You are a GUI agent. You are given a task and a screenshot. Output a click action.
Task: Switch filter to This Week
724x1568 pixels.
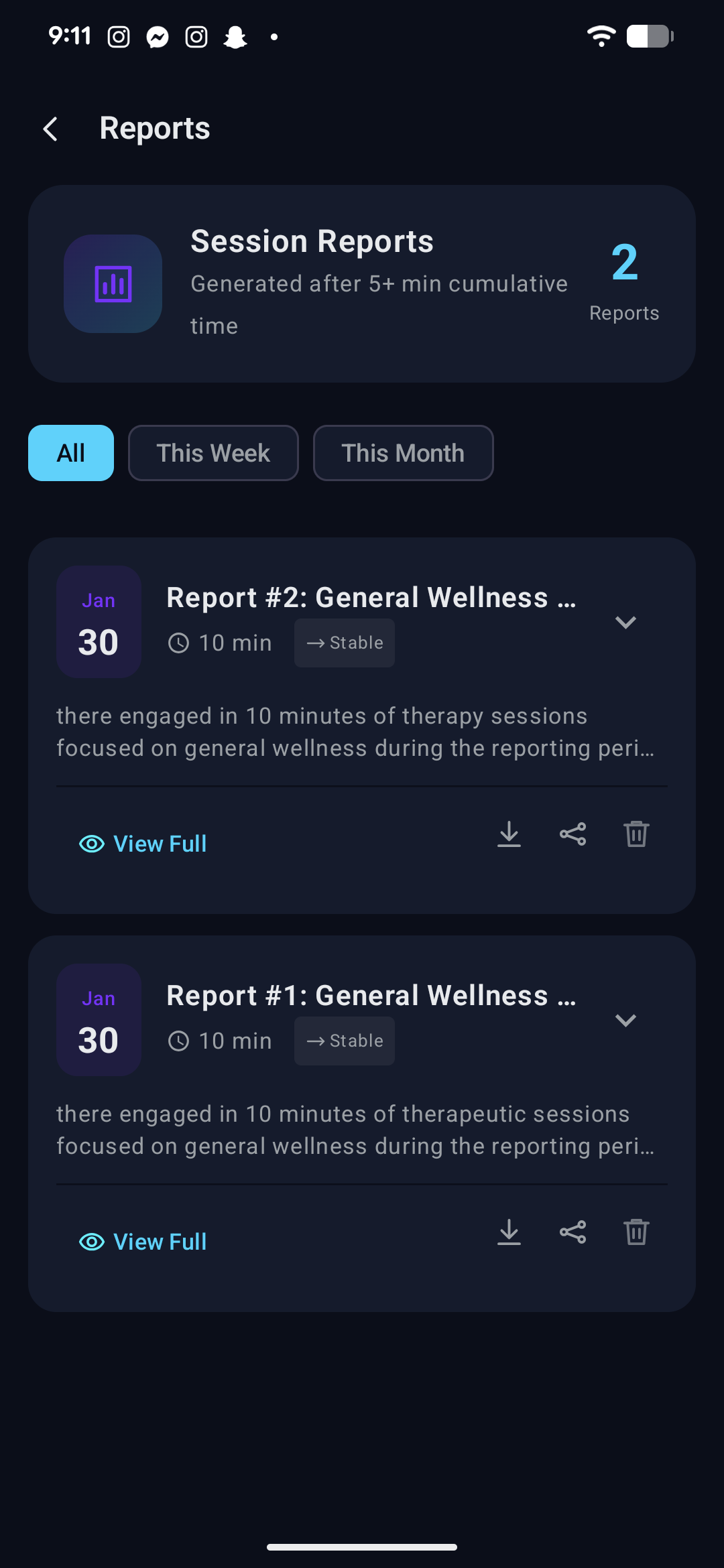pyautogui.click(x=213, y=453)
